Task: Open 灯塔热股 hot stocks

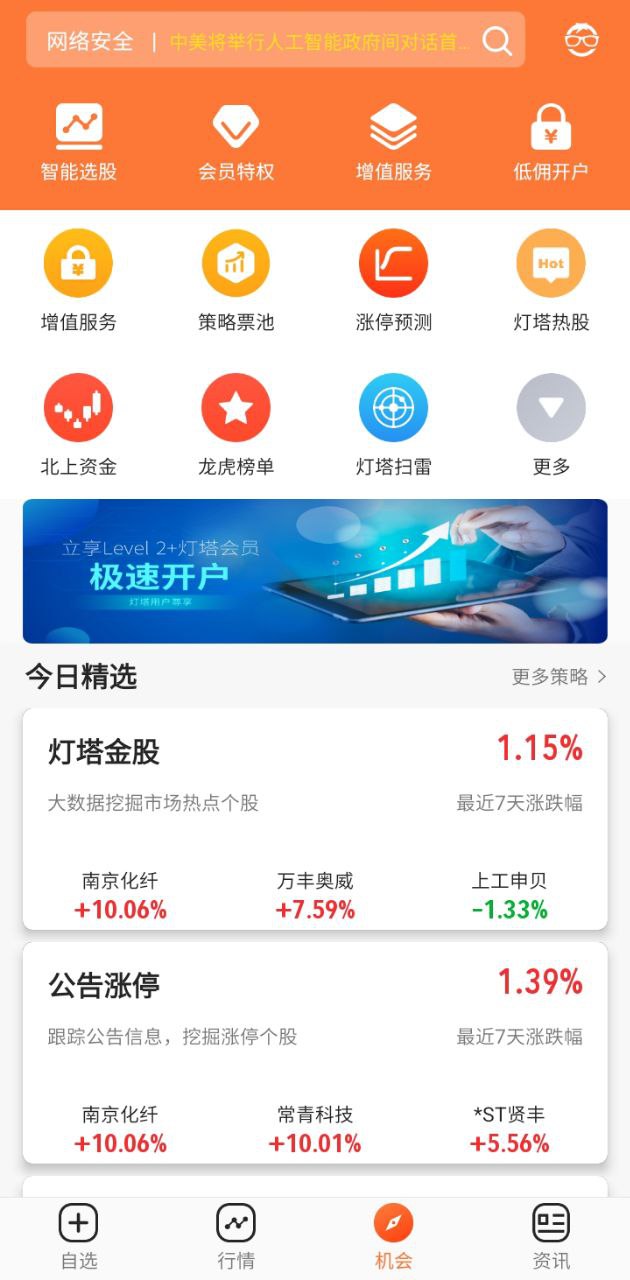Action: pos(551,280)
